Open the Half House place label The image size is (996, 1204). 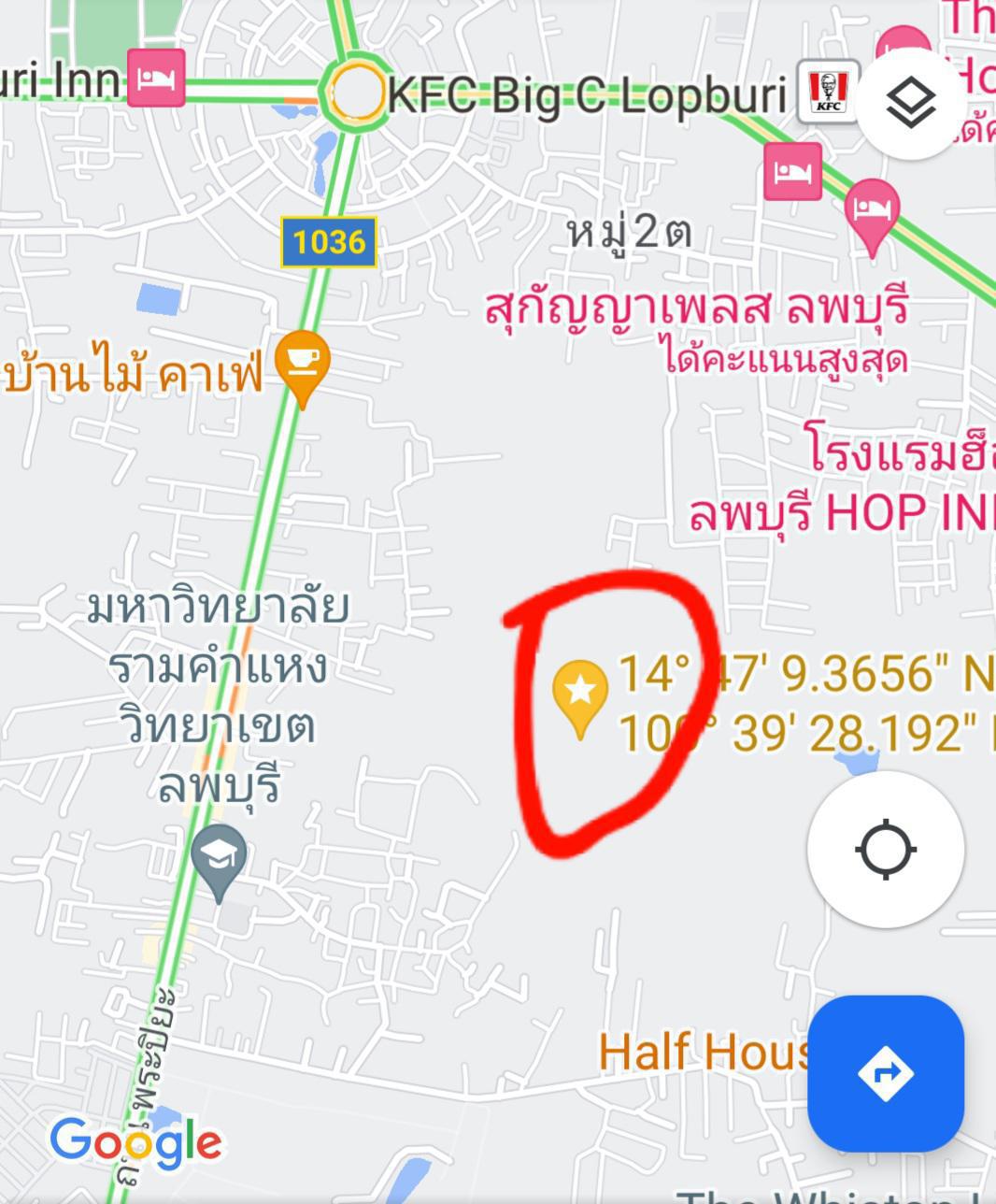(x=703, y=1052)
